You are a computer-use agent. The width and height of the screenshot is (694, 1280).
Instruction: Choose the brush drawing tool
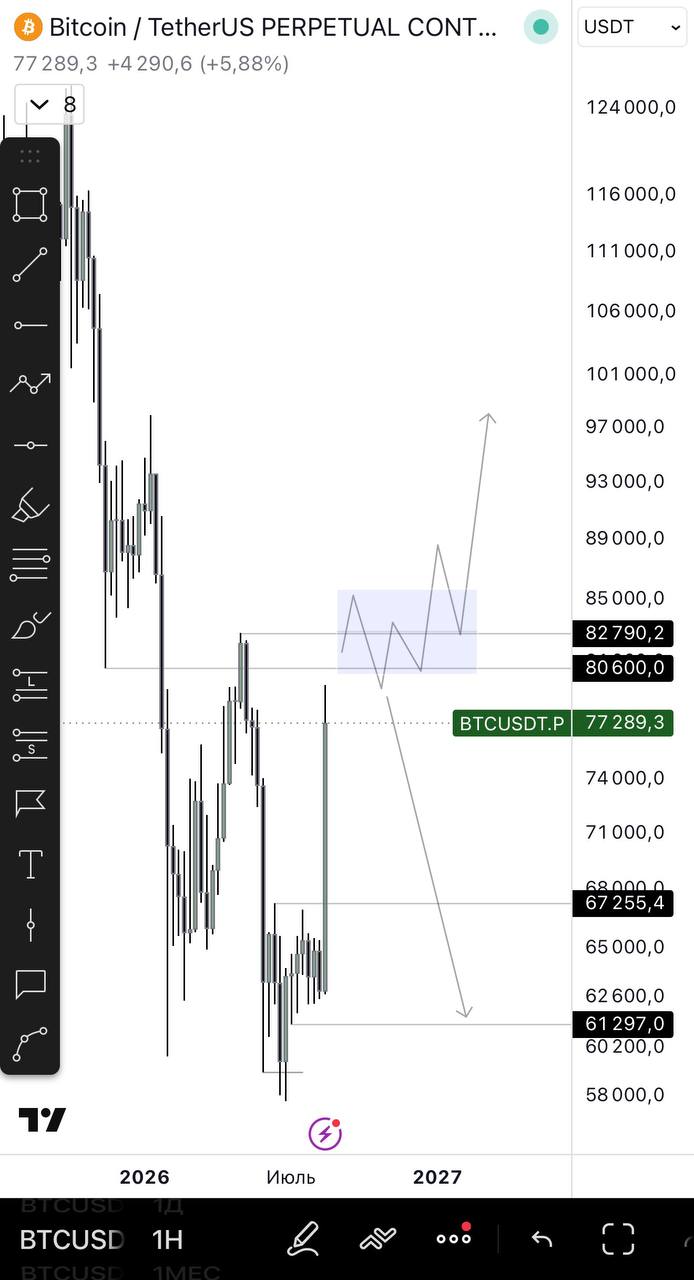(x=30, y=625)
